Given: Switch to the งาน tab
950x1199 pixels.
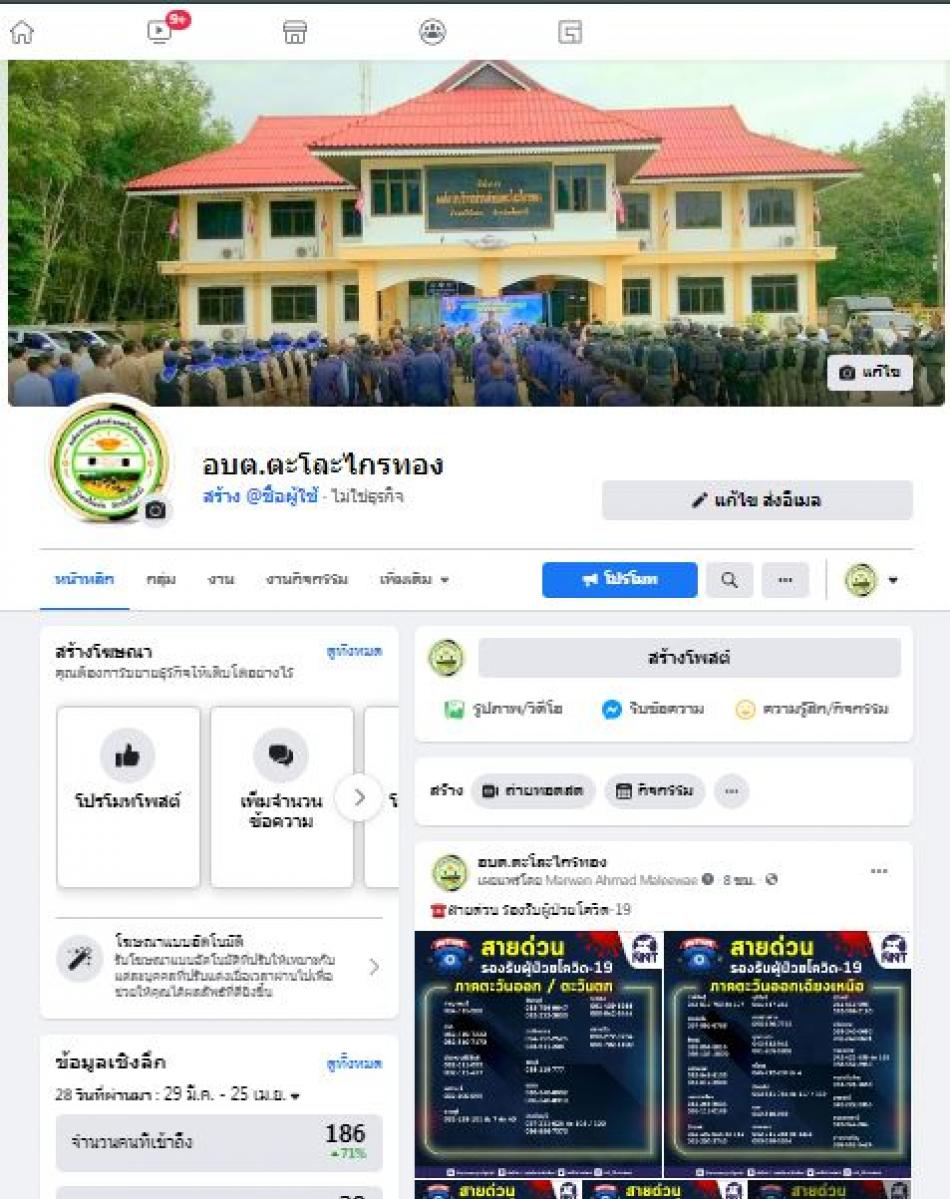Looking at the screenshot, I should 220,579.
